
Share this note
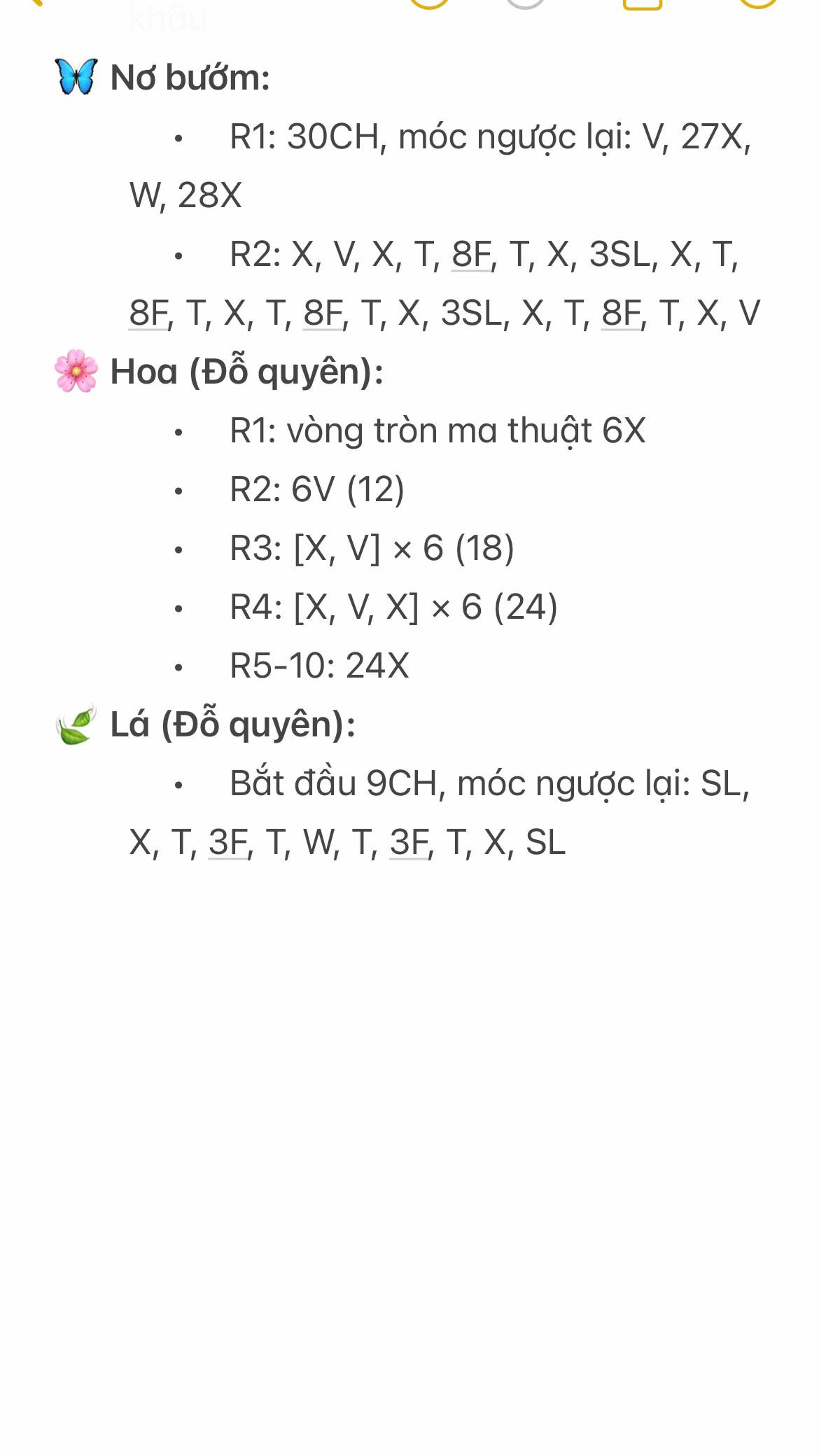(642, 3)
